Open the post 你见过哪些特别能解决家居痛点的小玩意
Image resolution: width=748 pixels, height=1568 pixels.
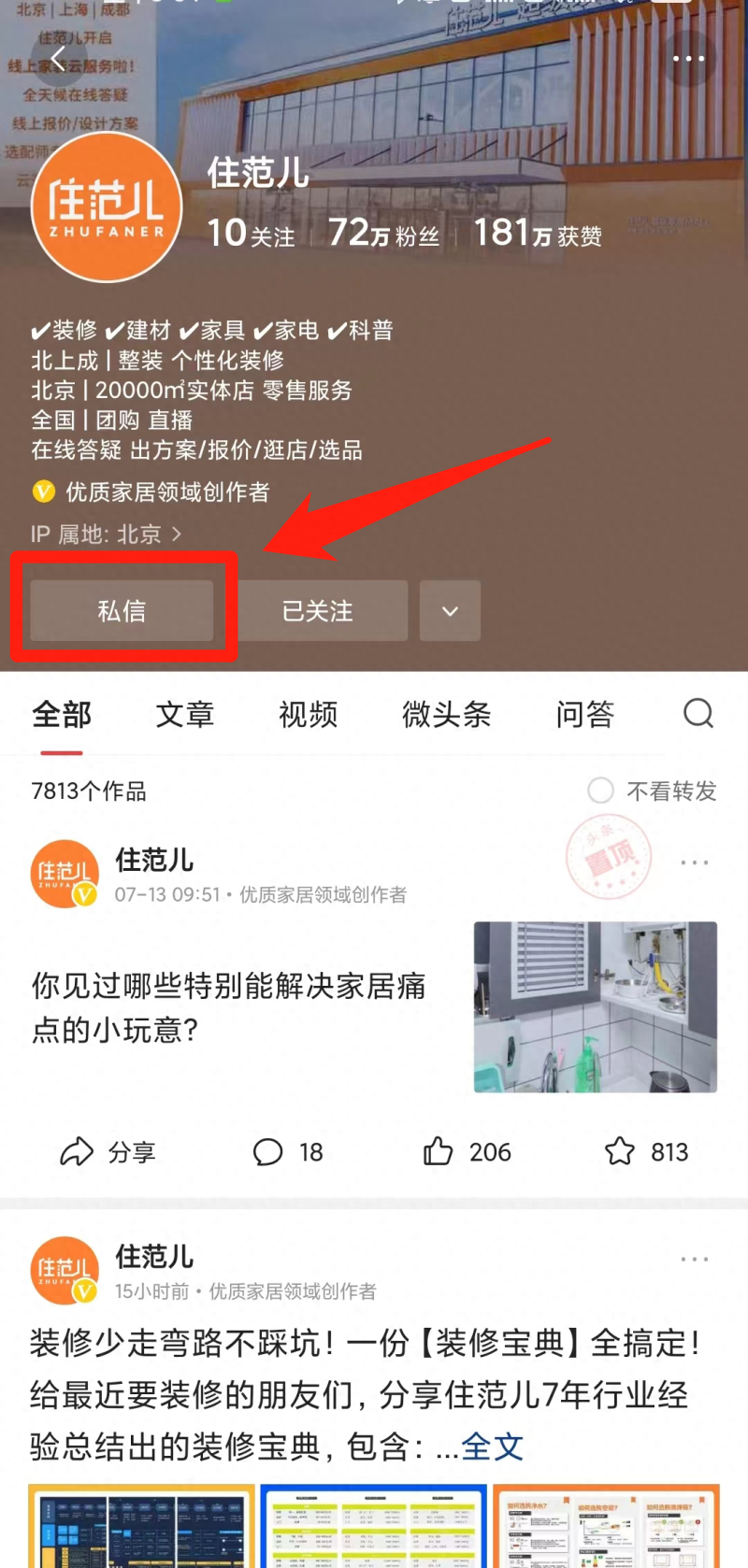click(x=229, y=1007)
